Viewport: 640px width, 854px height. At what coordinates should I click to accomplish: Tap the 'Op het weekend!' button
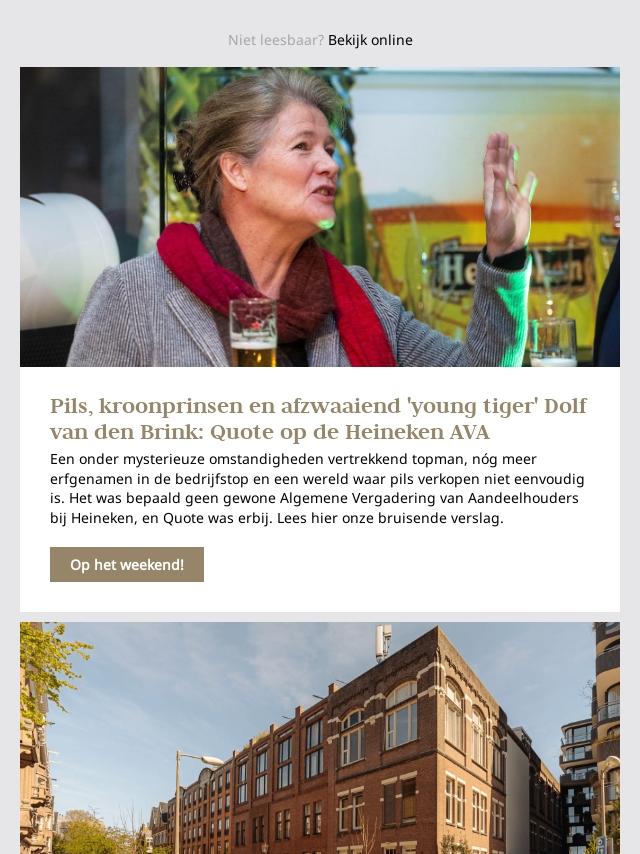tap(127, 564)
